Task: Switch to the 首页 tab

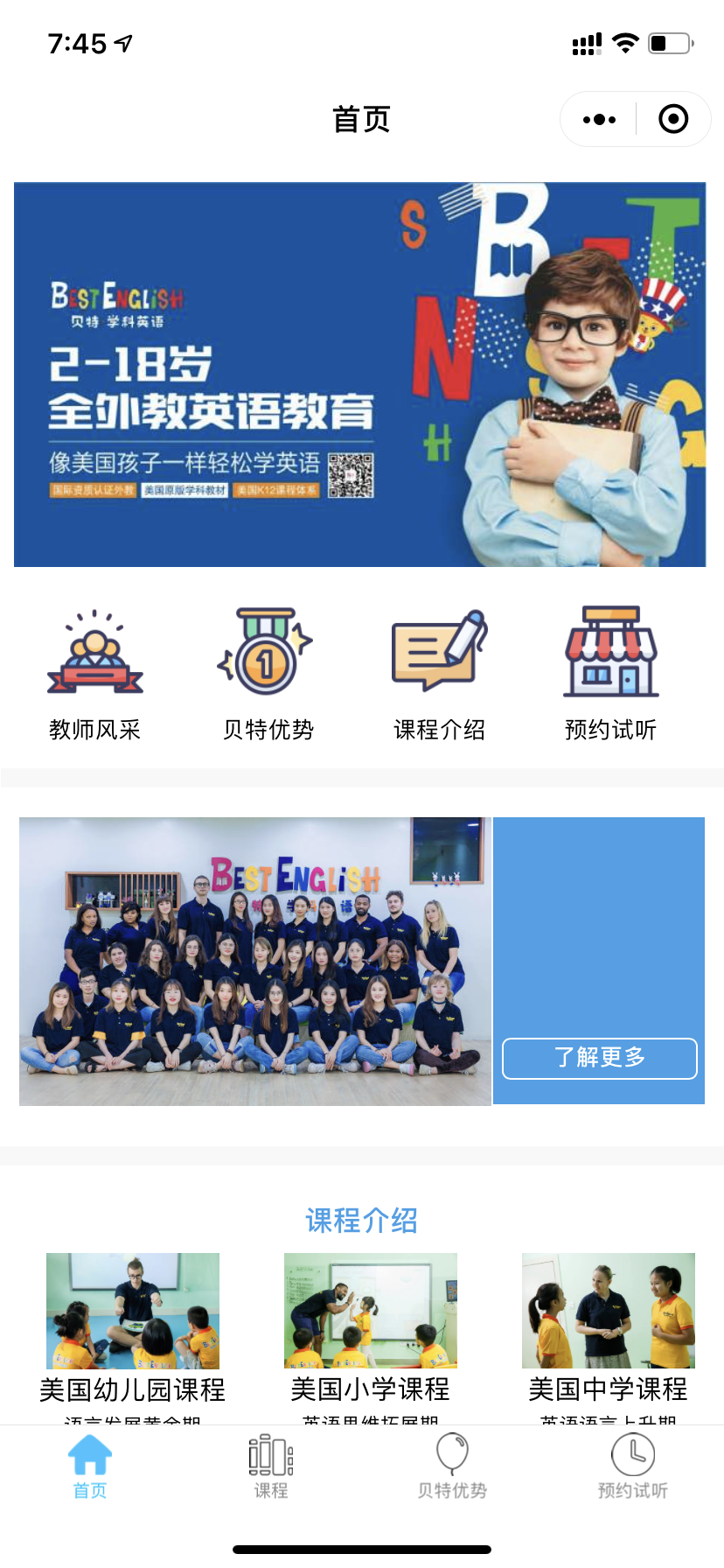Action: tap(90, 1466)
